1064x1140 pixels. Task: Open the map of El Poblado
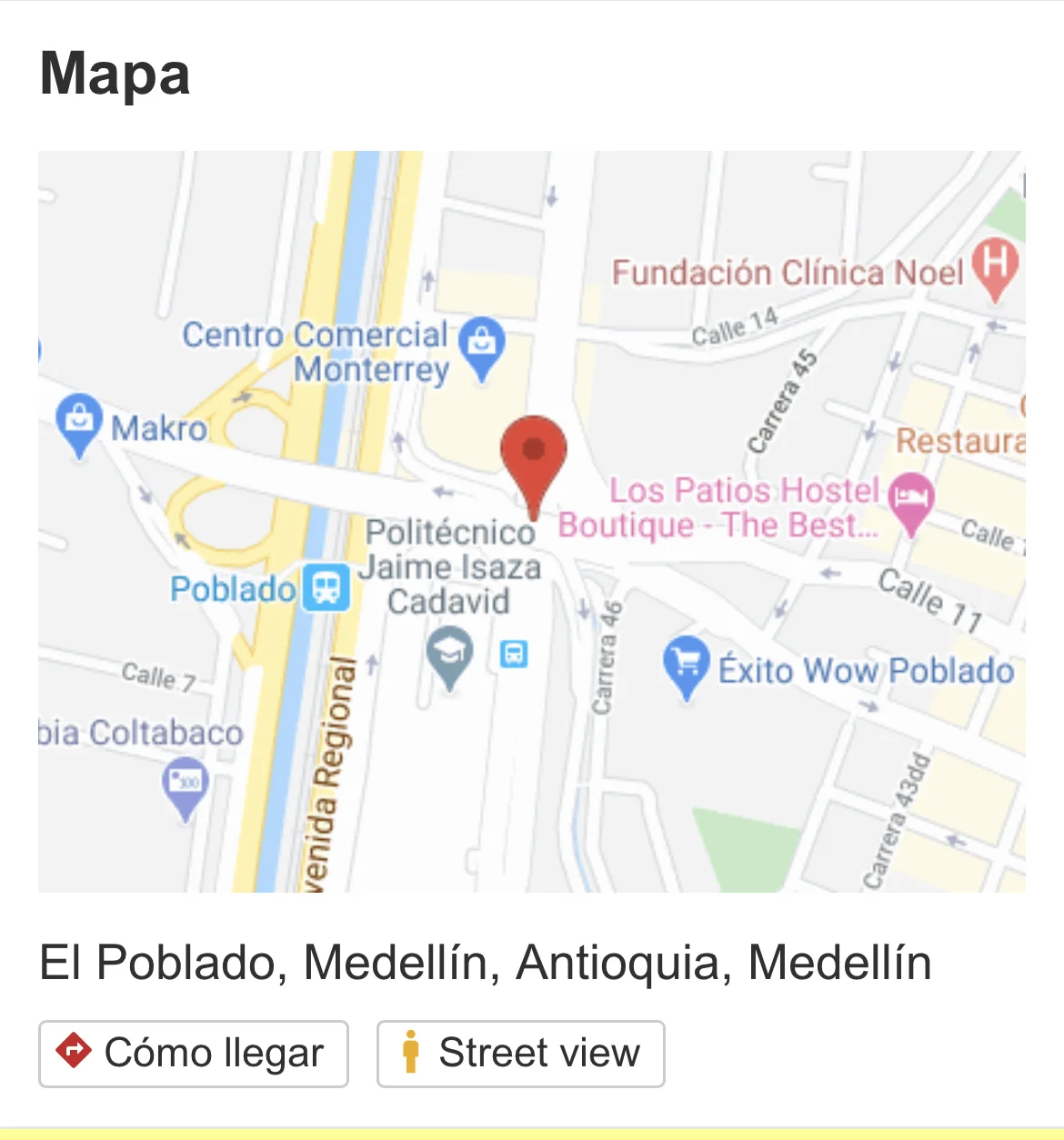coord(532,522)
